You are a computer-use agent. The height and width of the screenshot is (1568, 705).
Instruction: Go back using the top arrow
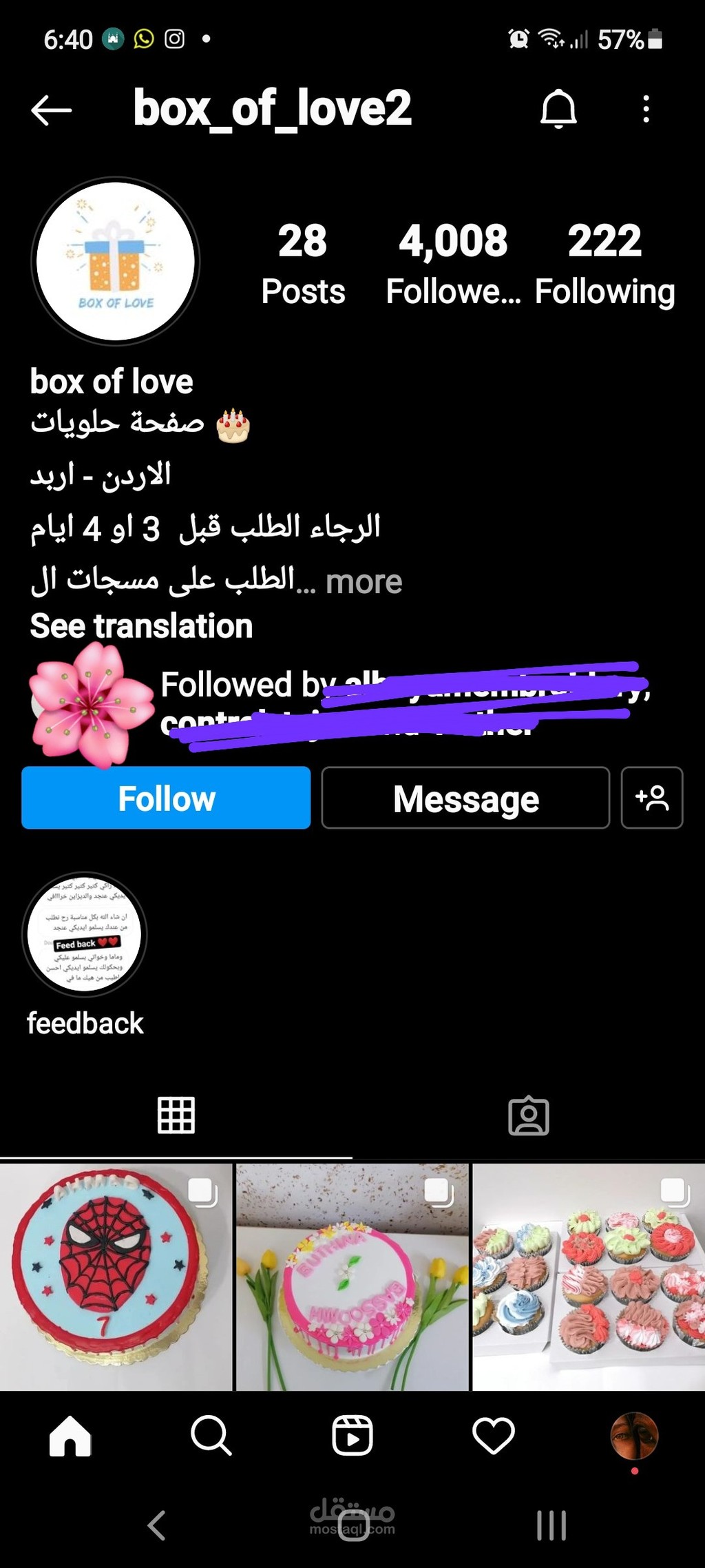tap(52, 110)
